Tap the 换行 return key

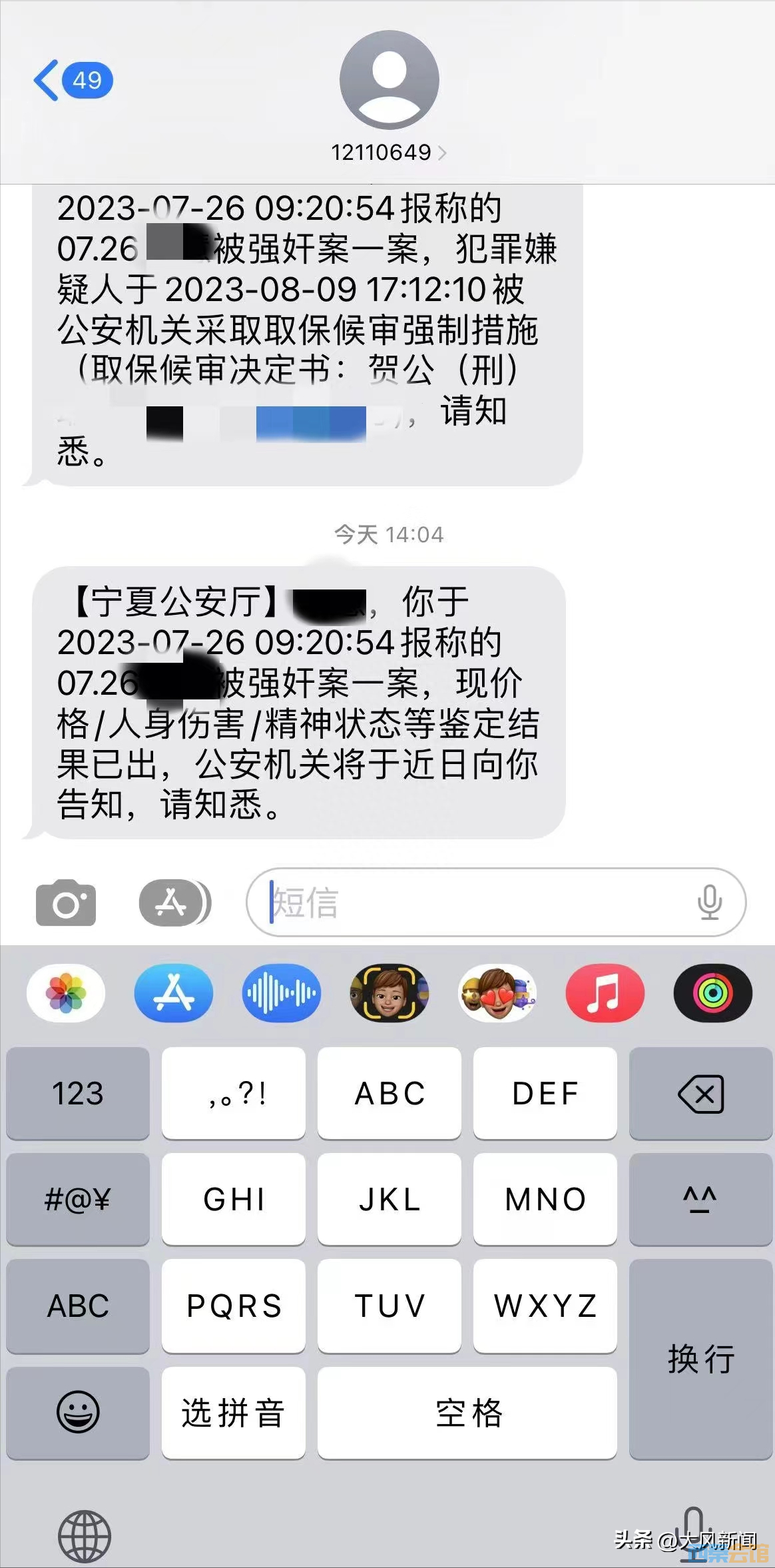700,1359
